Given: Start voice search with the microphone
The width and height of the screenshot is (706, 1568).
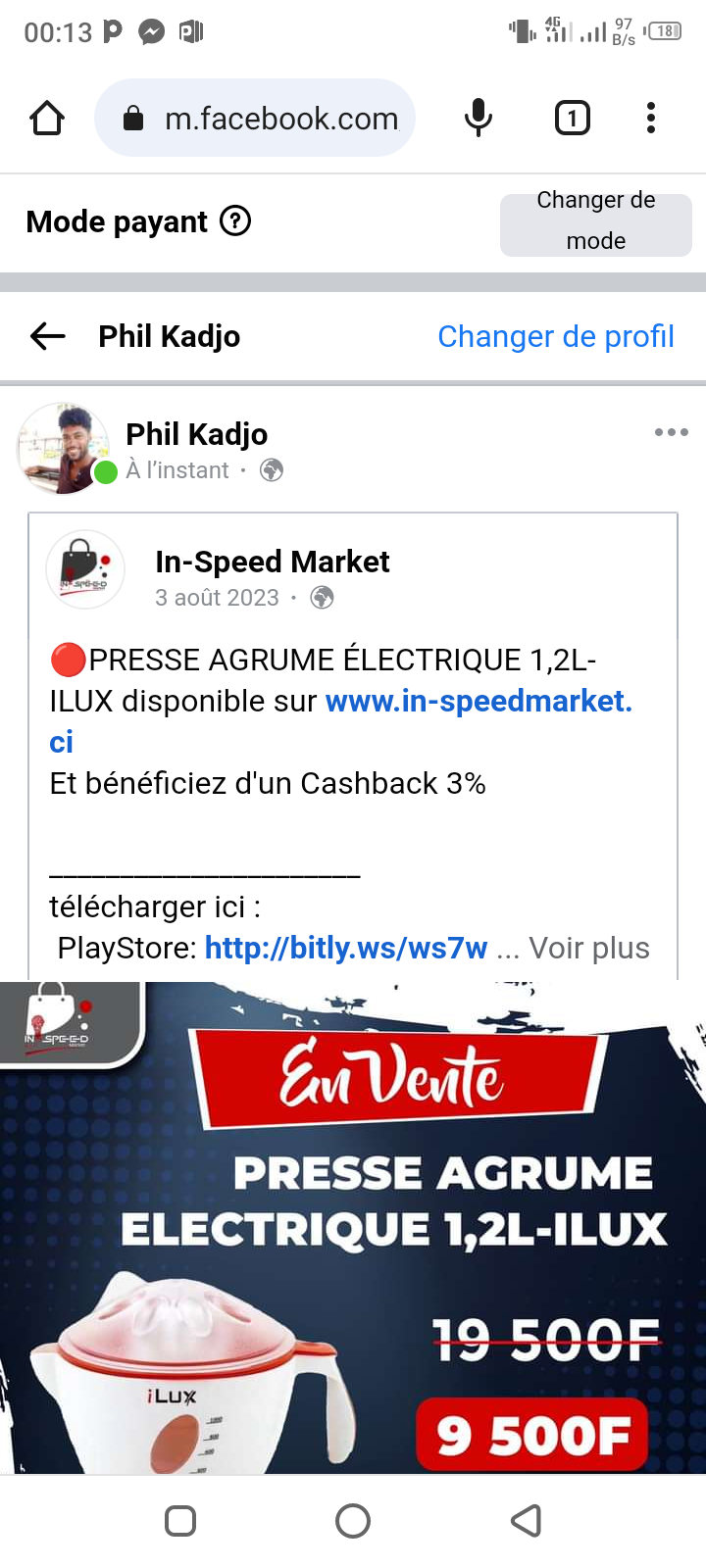Looking at the screenshot, I should 479,119.
